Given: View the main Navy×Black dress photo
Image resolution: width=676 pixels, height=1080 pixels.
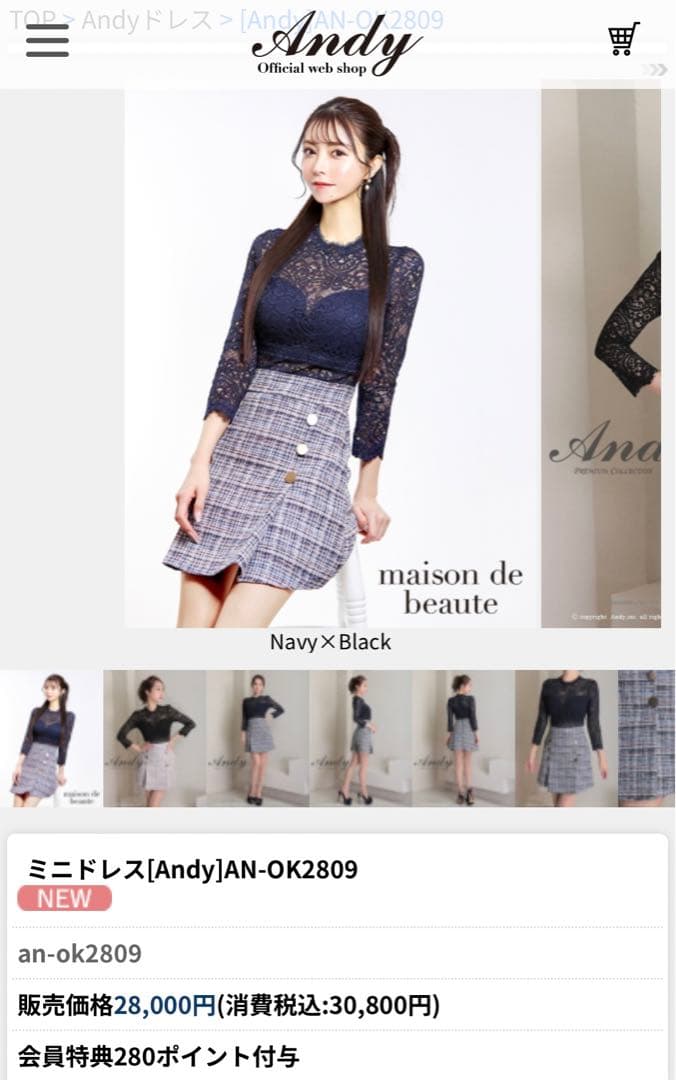Looking at the screenshot, I should [331, 358].
